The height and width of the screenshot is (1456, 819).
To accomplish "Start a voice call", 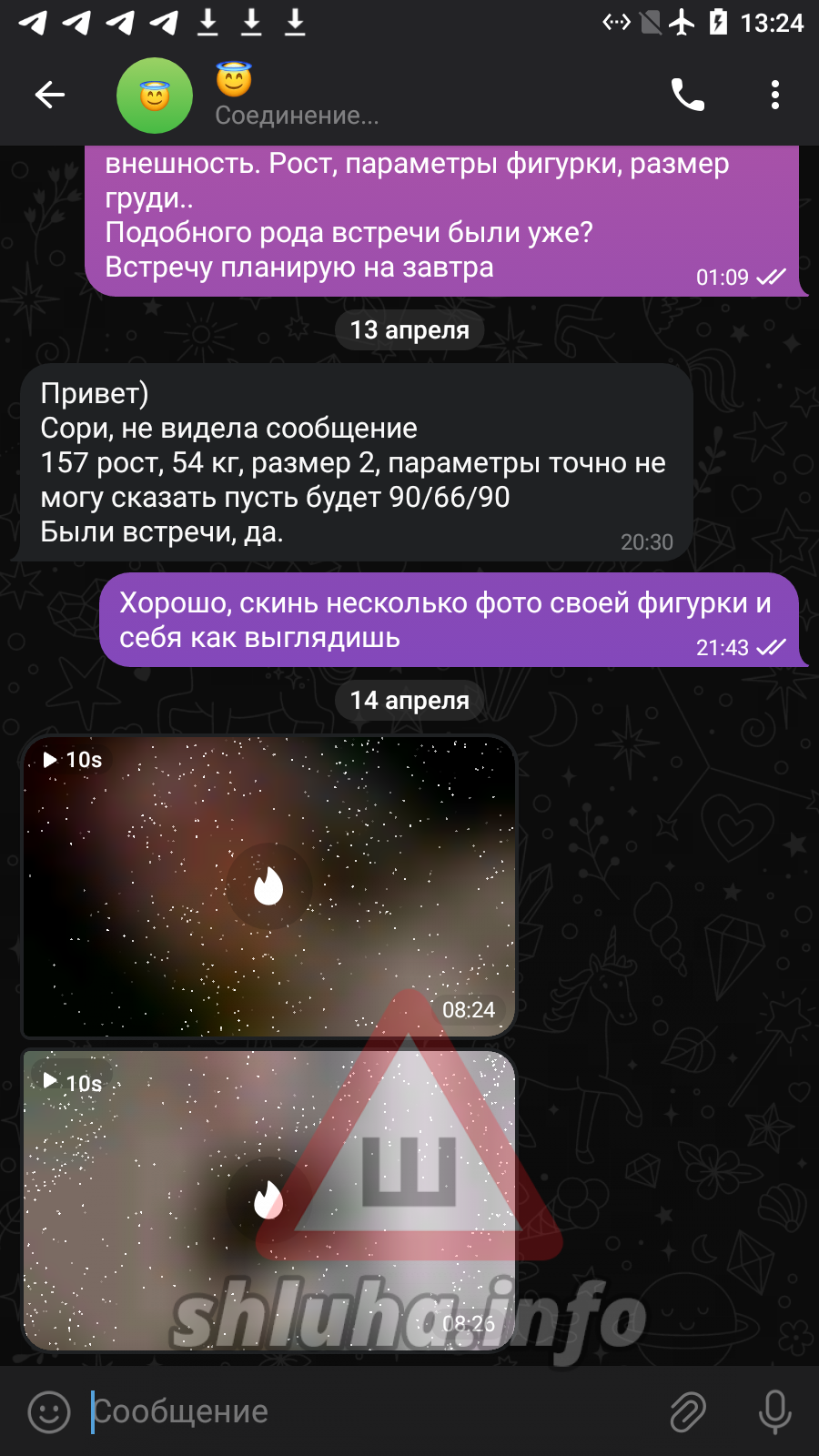I will pyautogui.click(x=687, y=95).
